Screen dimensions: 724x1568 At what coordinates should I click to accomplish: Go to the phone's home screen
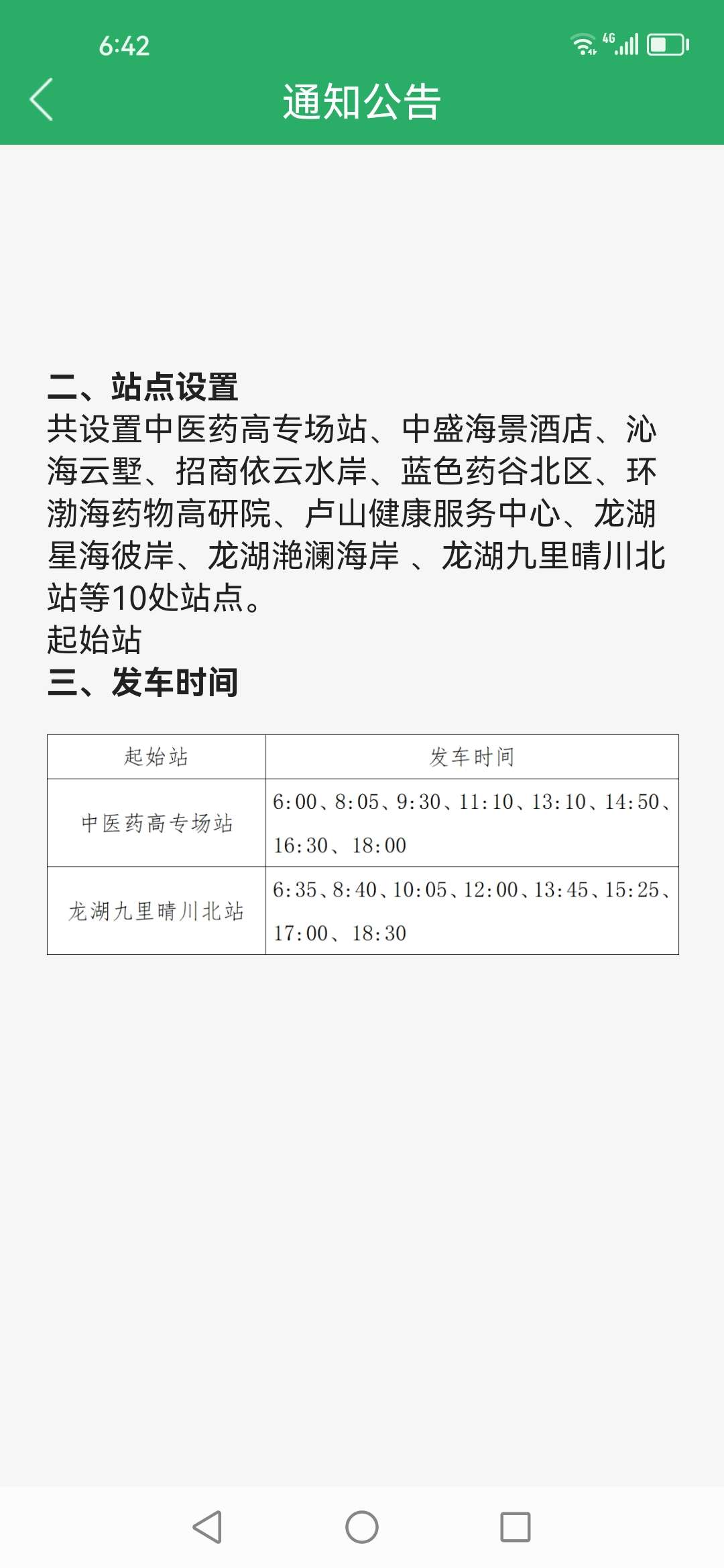[362, 1527]
